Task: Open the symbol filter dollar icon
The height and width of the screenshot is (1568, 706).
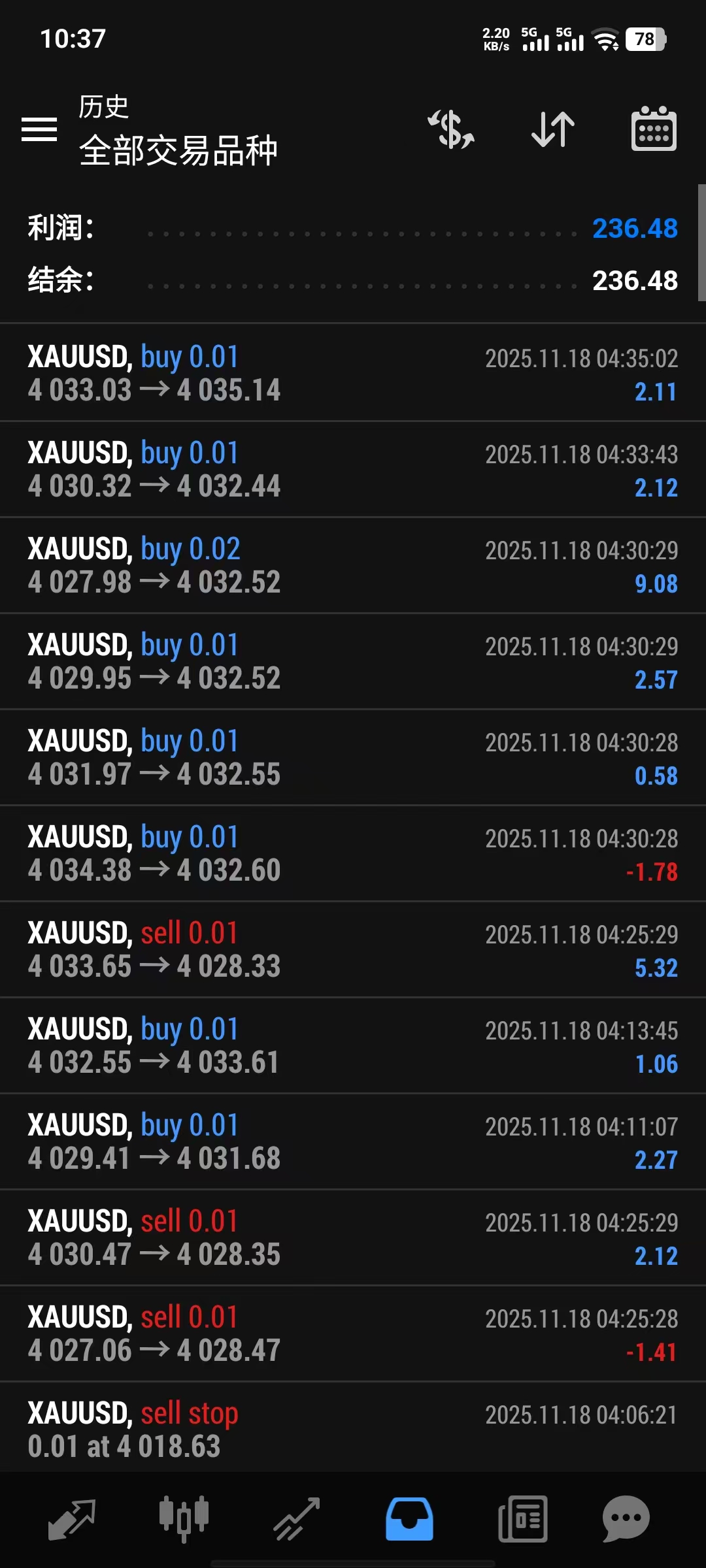Action: point(451,129)
